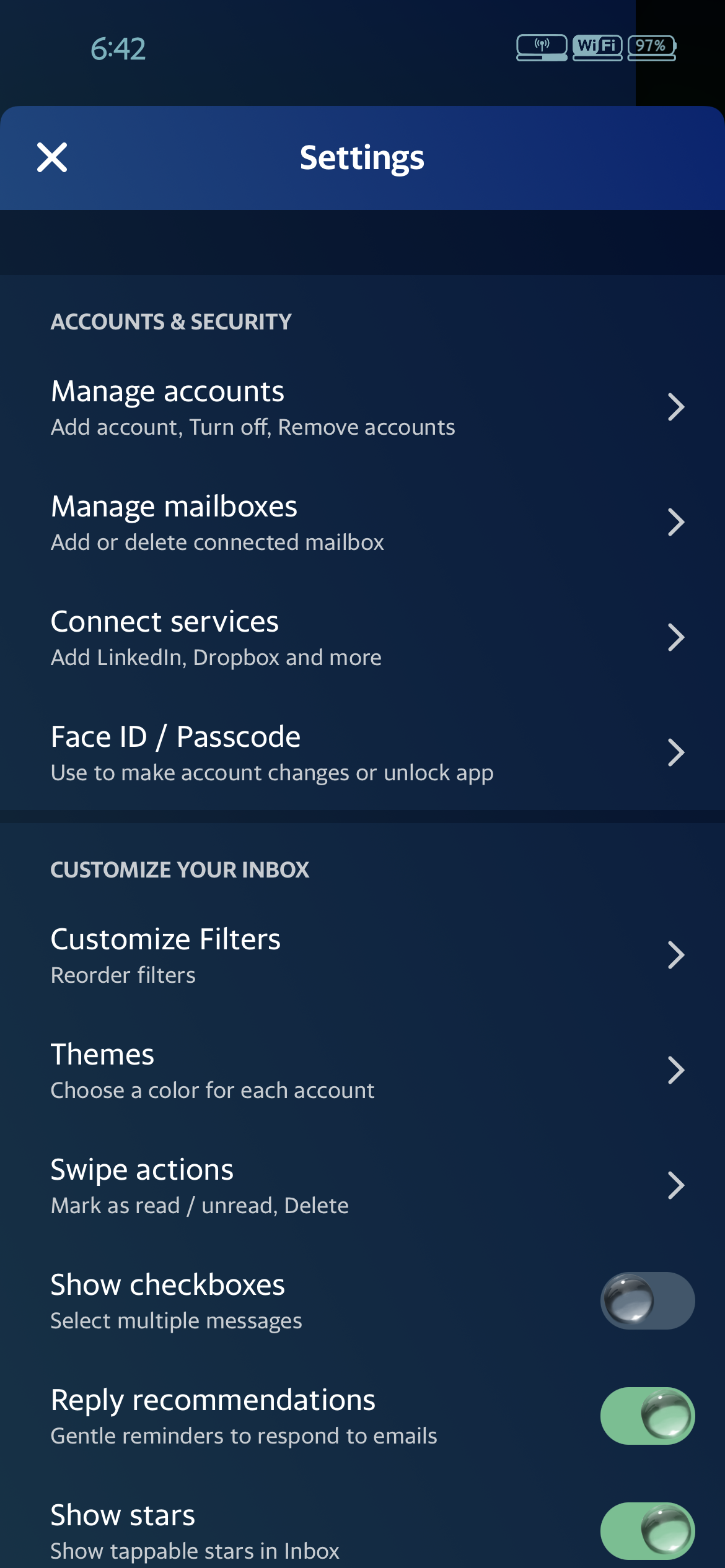Select the CUSTOMIZE YOUR INBOX section header
725x1568 pixels.
pos(180,869)
